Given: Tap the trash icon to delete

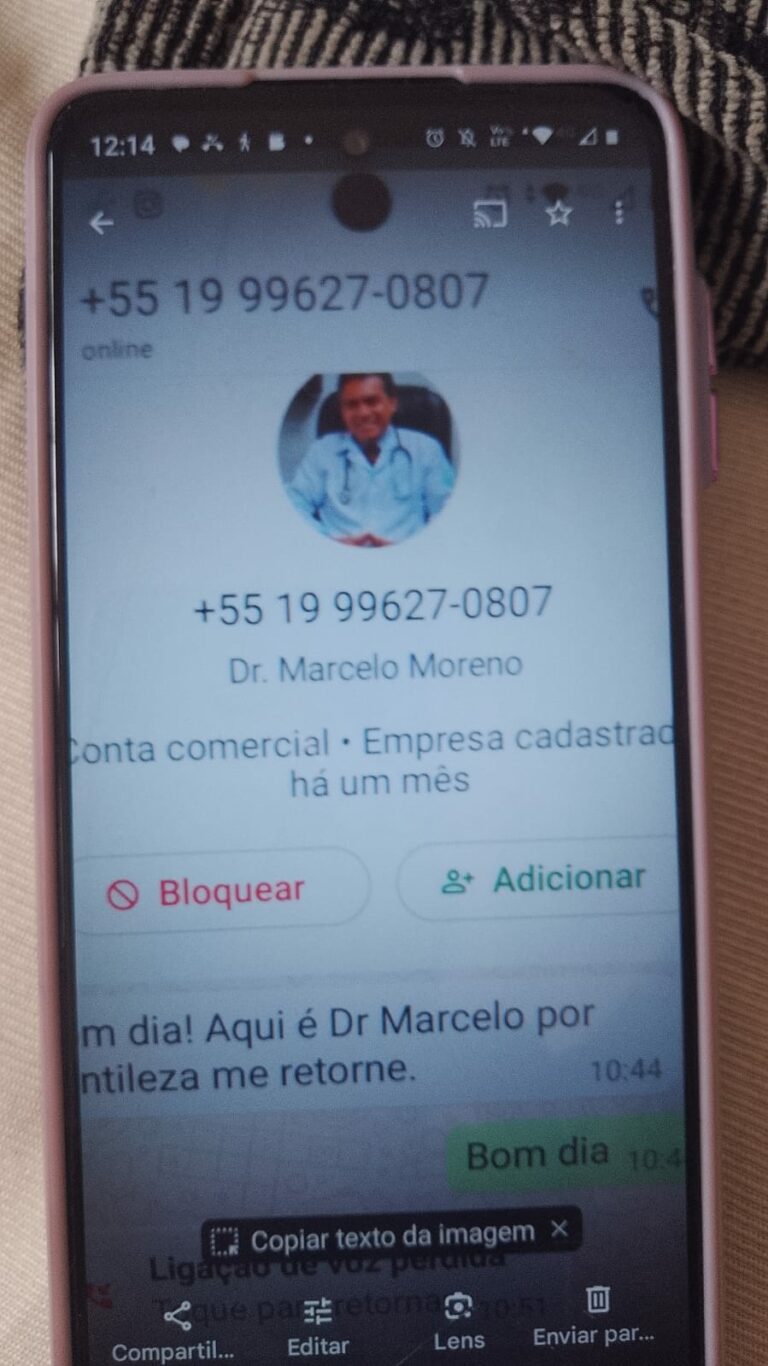Looking at the screenshot, I should click(596, 1300).
